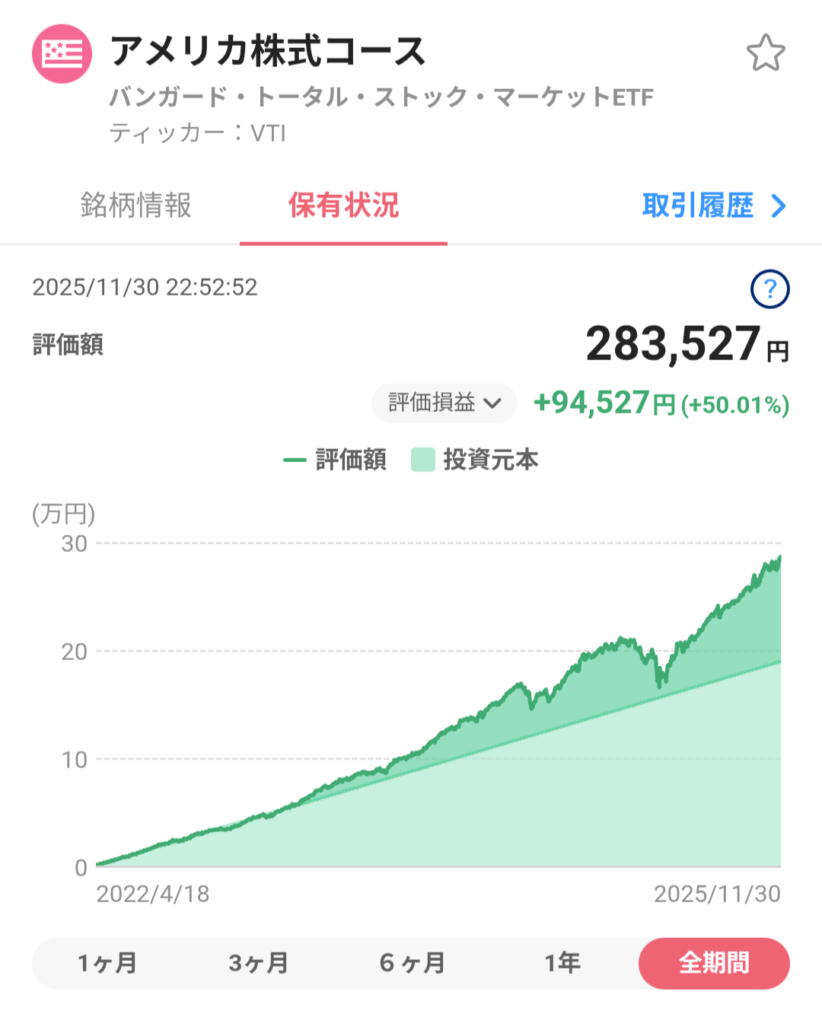Viewport: 822px width, 1024px height.
Task: Show the 1ヶ月 chart period
Action: 108,964
